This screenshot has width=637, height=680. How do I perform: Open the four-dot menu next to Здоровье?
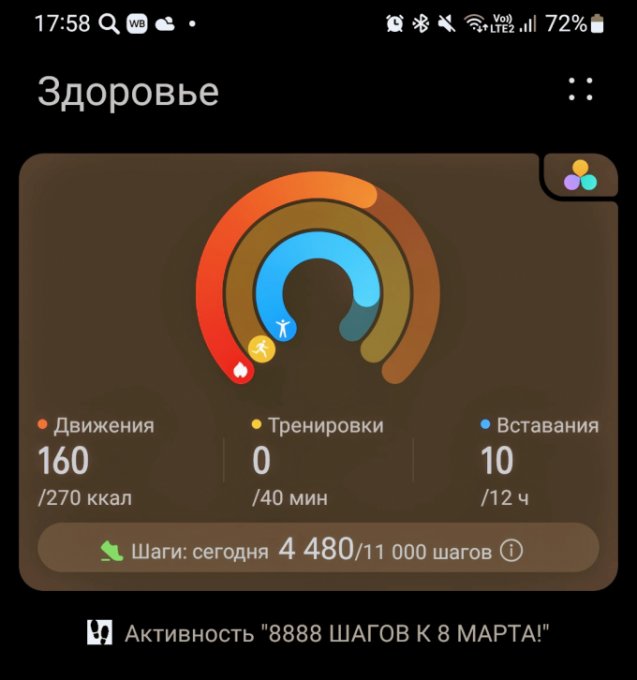click(581, 89)
